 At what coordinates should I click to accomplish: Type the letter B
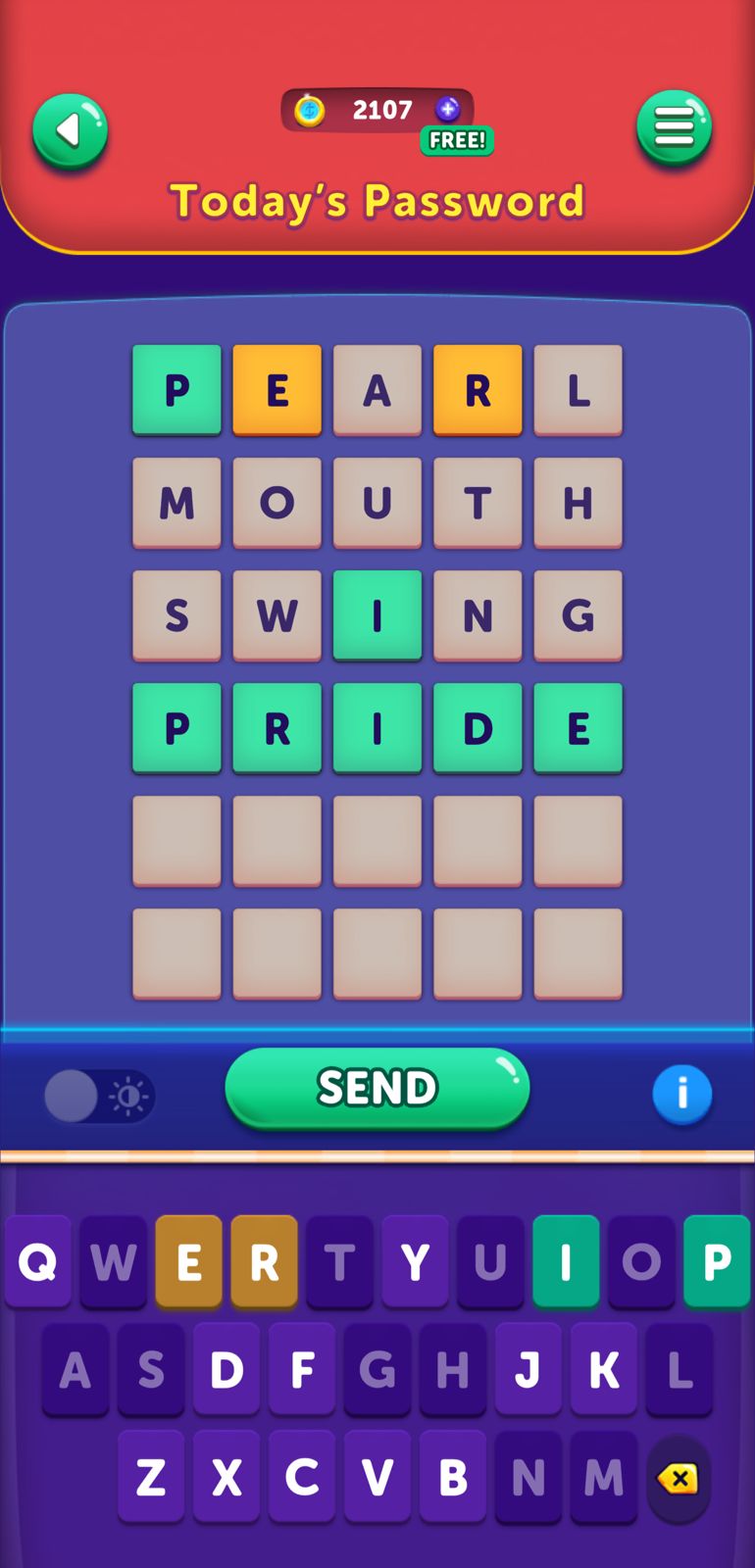452,1477
